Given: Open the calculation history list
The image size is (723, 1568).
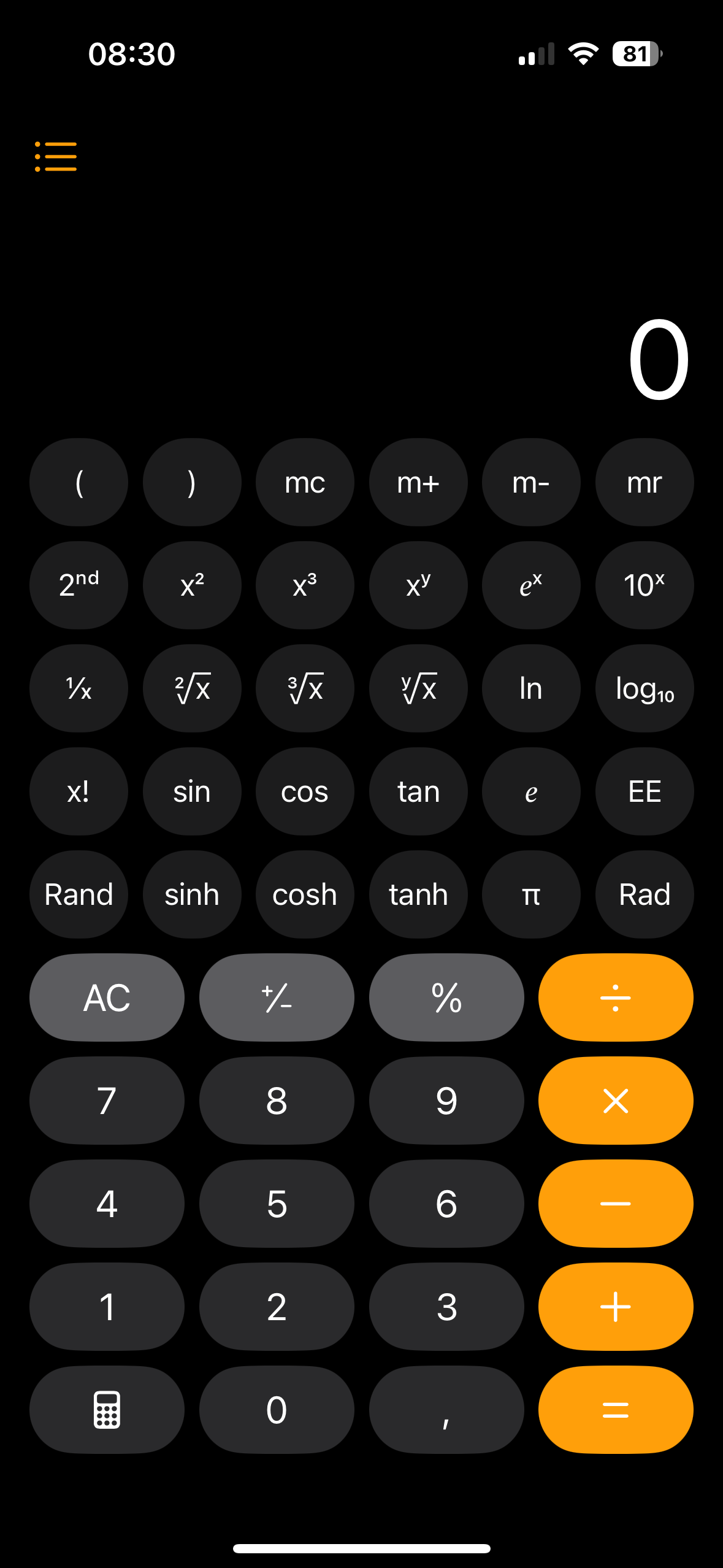Looking at the screenshot, I should pyautogui.click(x=56, y=156).
